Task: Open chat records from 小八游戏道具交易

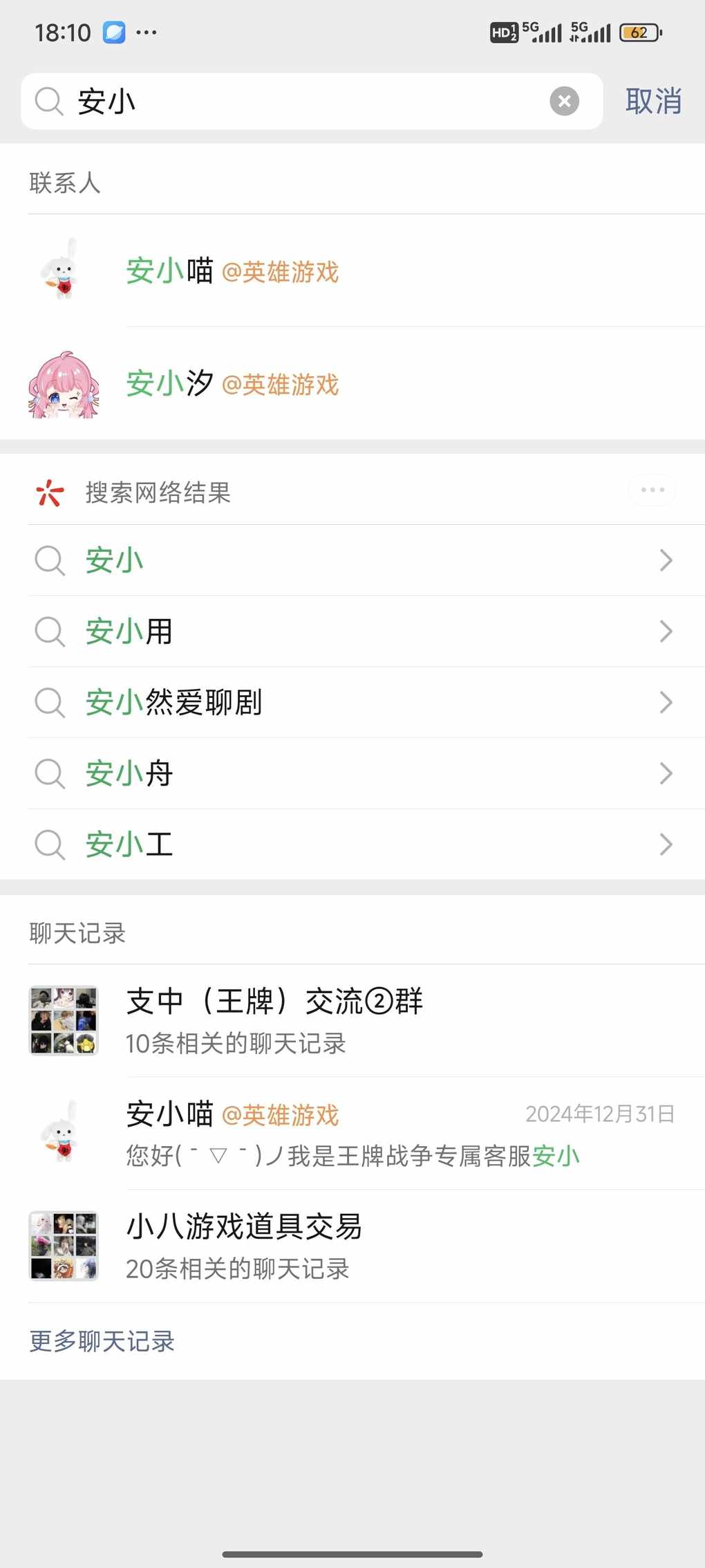Action: click(x=352, y=1246)
